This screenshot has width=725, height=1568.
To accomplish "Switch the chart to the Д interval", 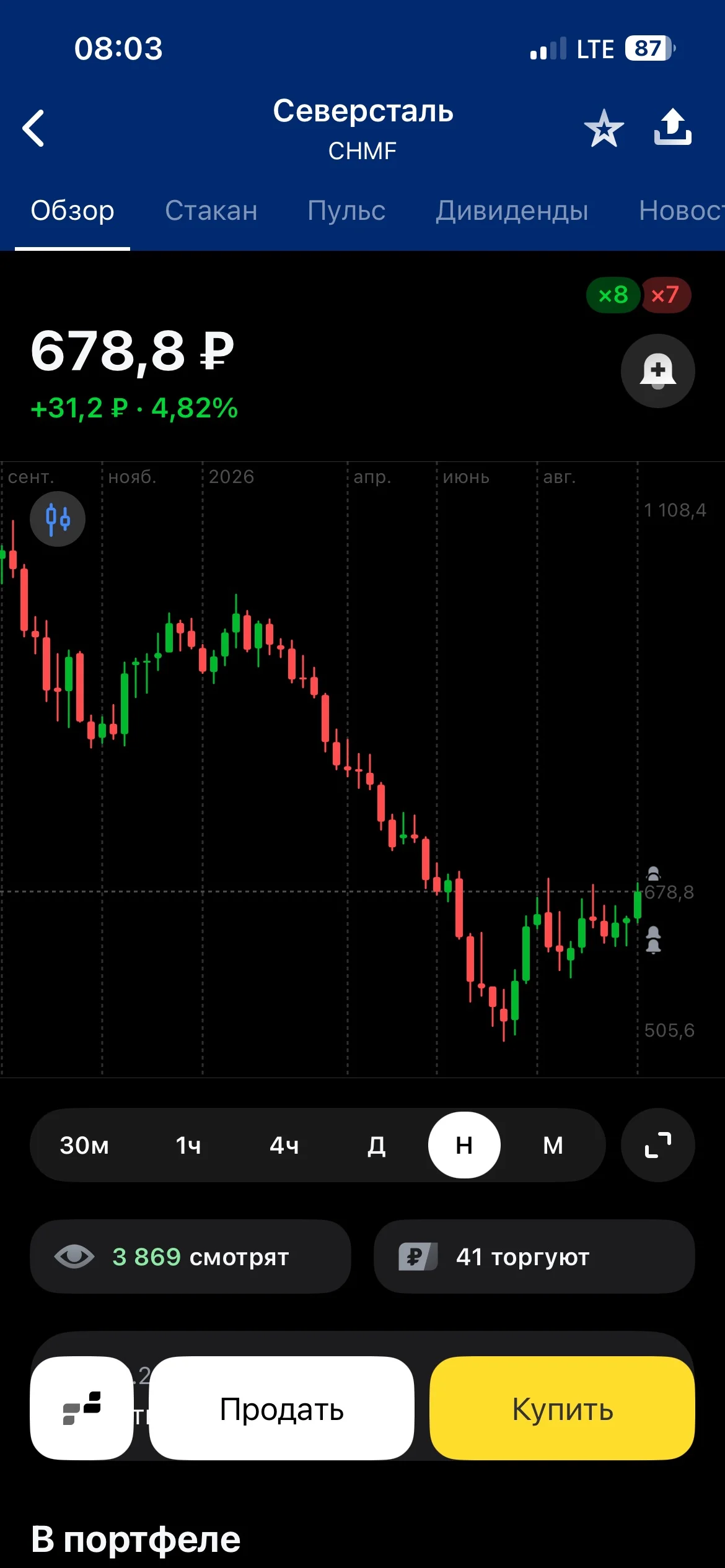I will (x=377, y=1145).
